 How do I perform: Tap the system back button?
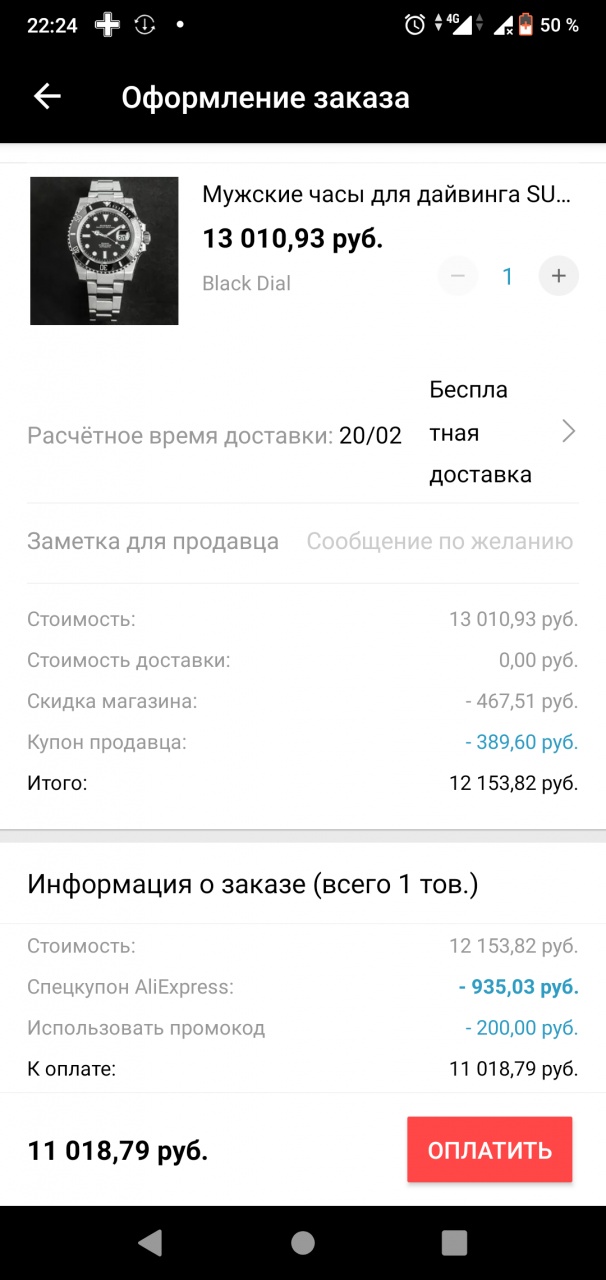coord(150,1242)
